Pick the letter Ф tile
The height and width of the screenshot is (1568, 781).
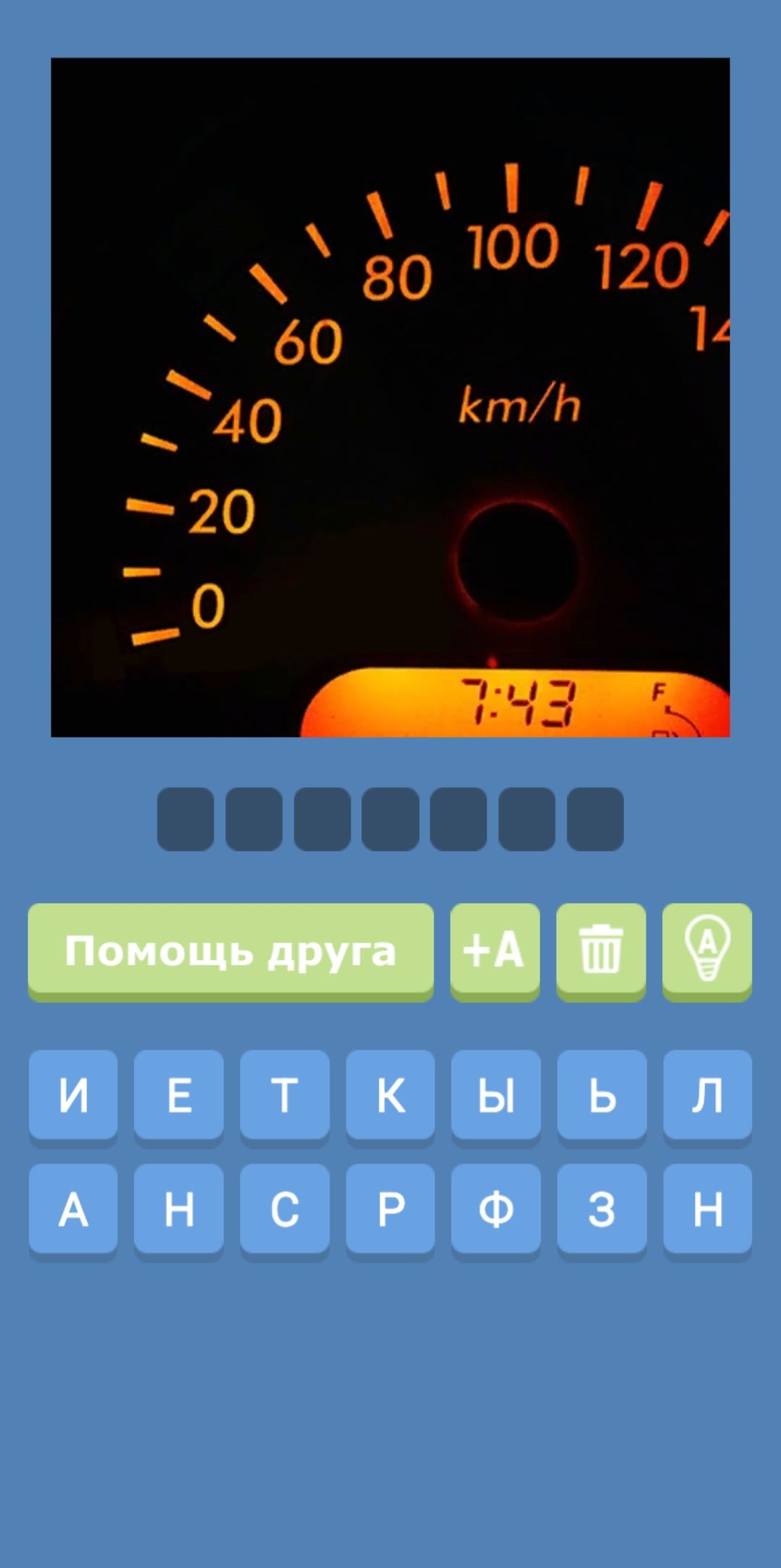coord(496,1209)
